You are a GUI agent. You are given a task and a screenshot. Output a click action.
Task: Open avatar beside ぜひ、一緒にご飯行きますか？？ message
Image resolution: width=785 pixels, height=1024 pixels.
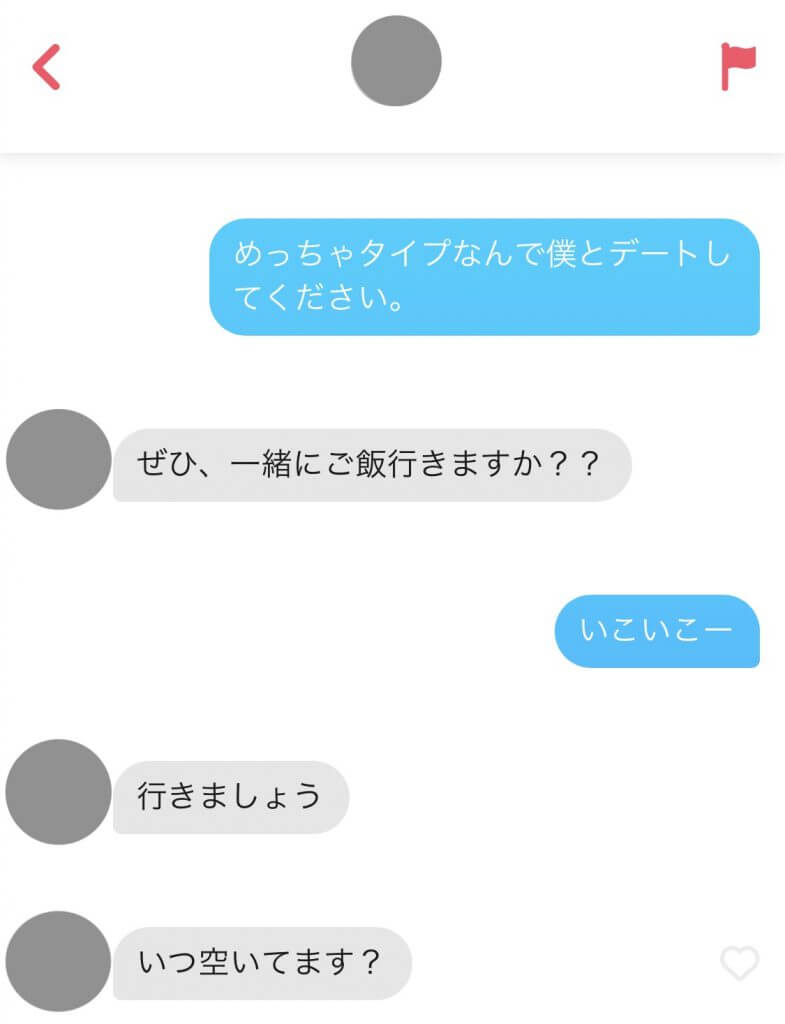pyautogui.click(x=58, y=459)
